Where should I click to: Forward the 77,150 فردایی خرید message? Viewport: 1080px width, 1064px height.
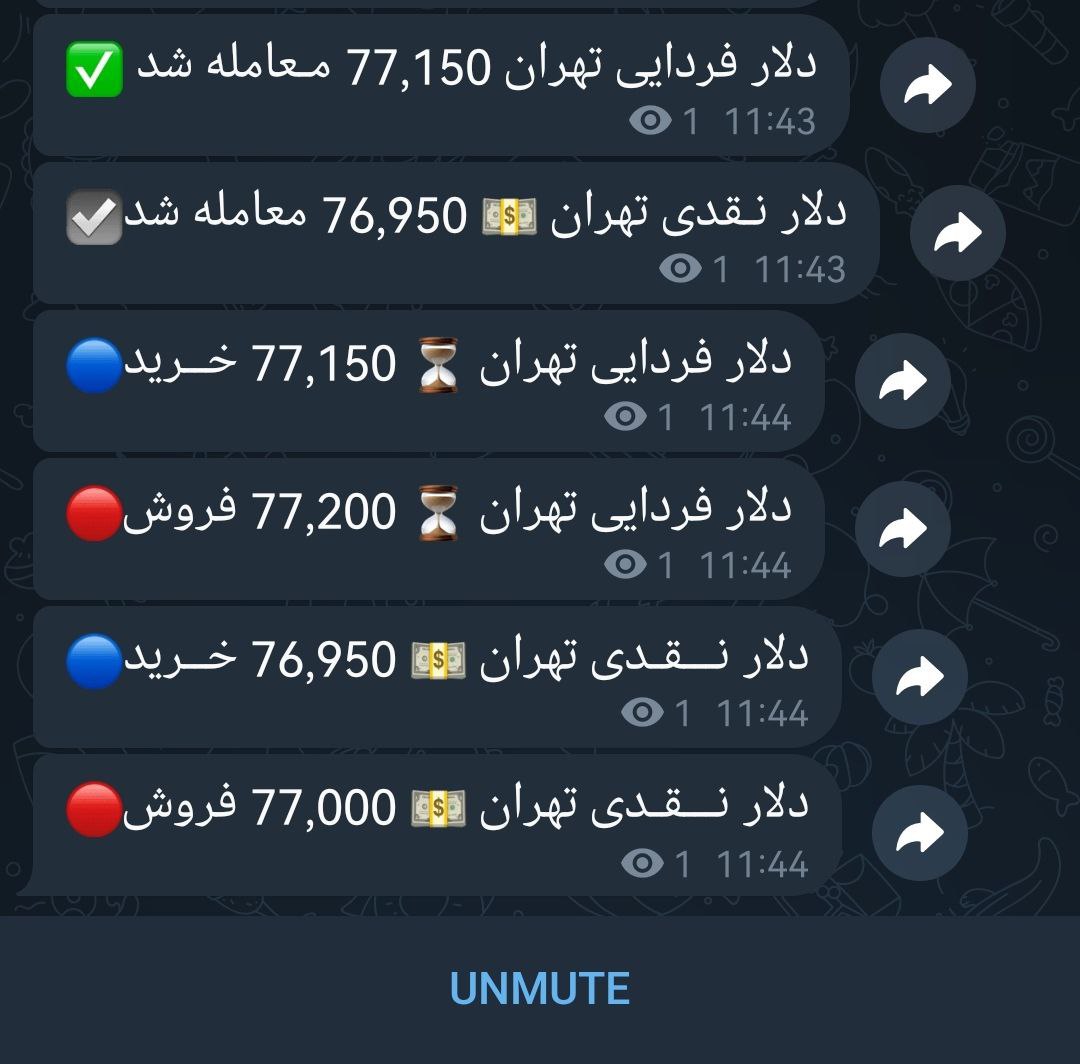[x=902, y=381]
